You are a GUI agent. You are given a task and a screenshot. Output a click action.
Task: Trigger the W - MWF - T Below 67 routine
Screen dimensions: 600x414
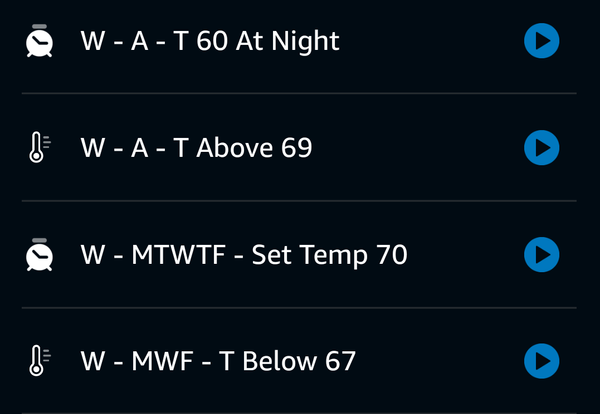pyautogui.click(x=541, y=360)
